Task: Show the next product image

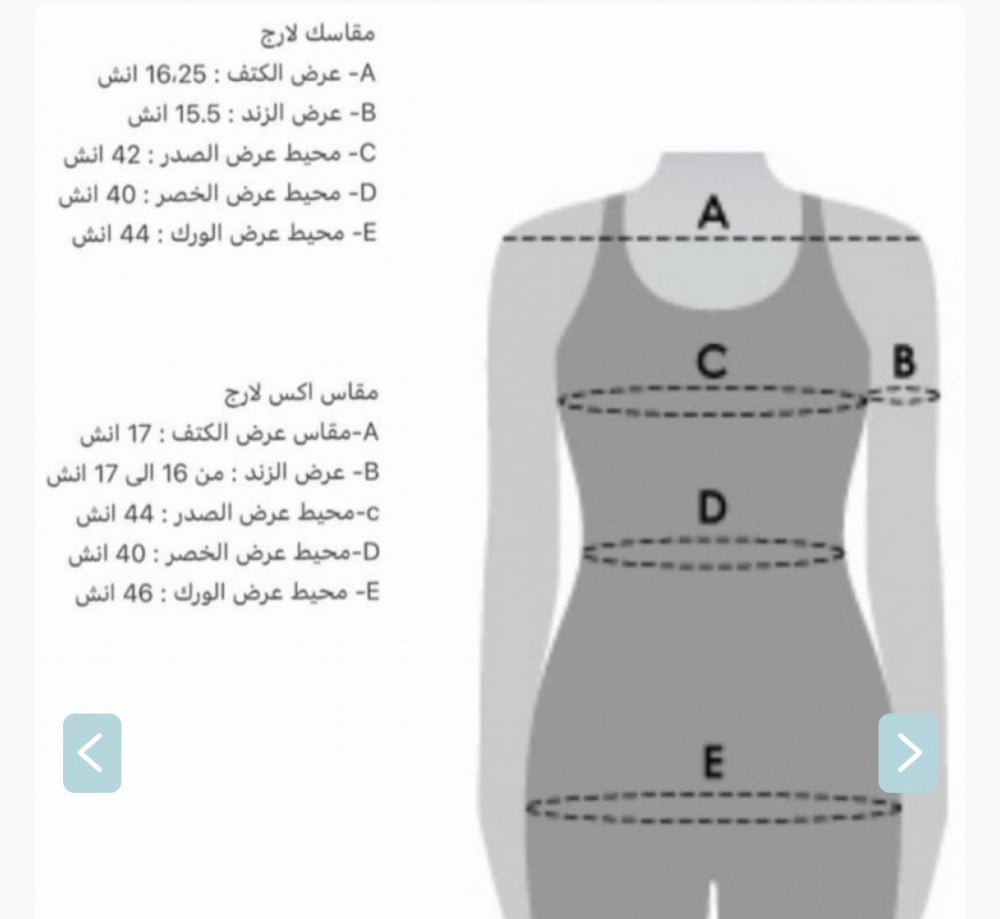Action: (x=908, y=753)
